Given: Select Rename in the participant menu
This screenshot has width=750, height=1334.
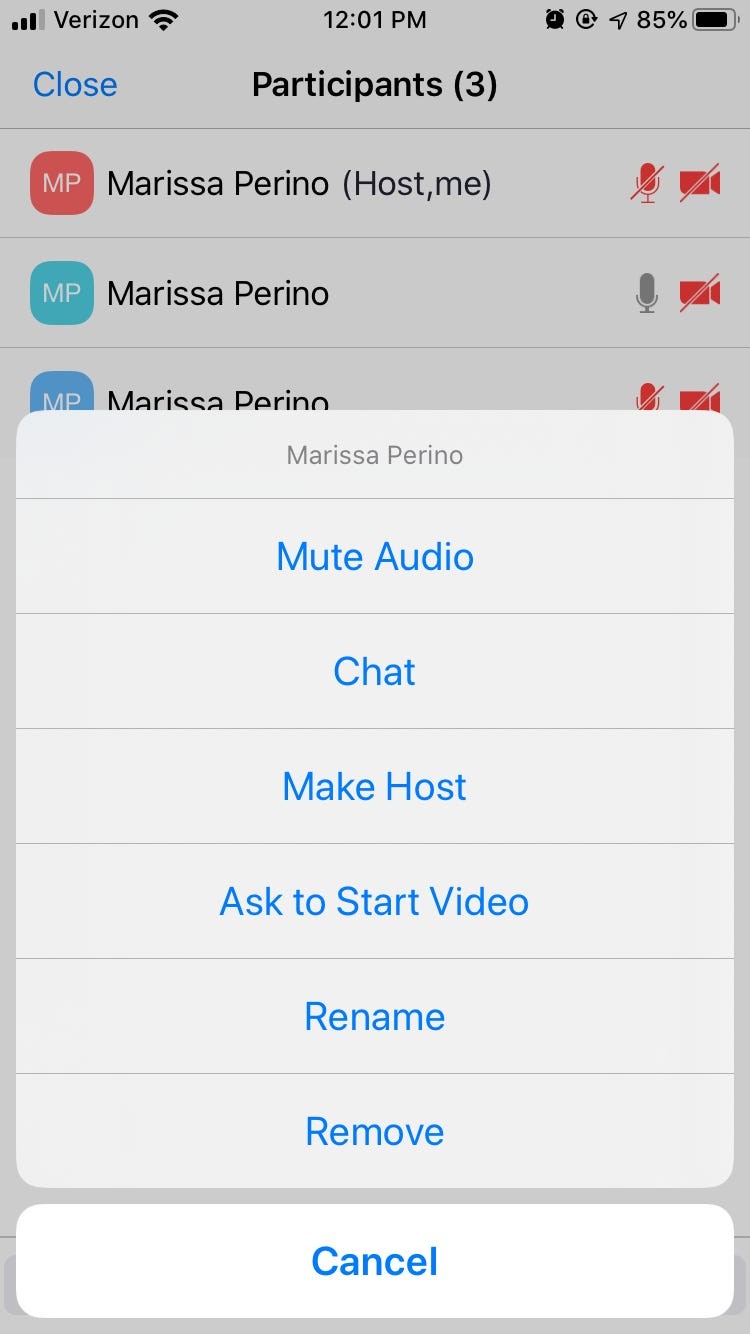Looking at the screenshot, I should tap(375, 1016).
